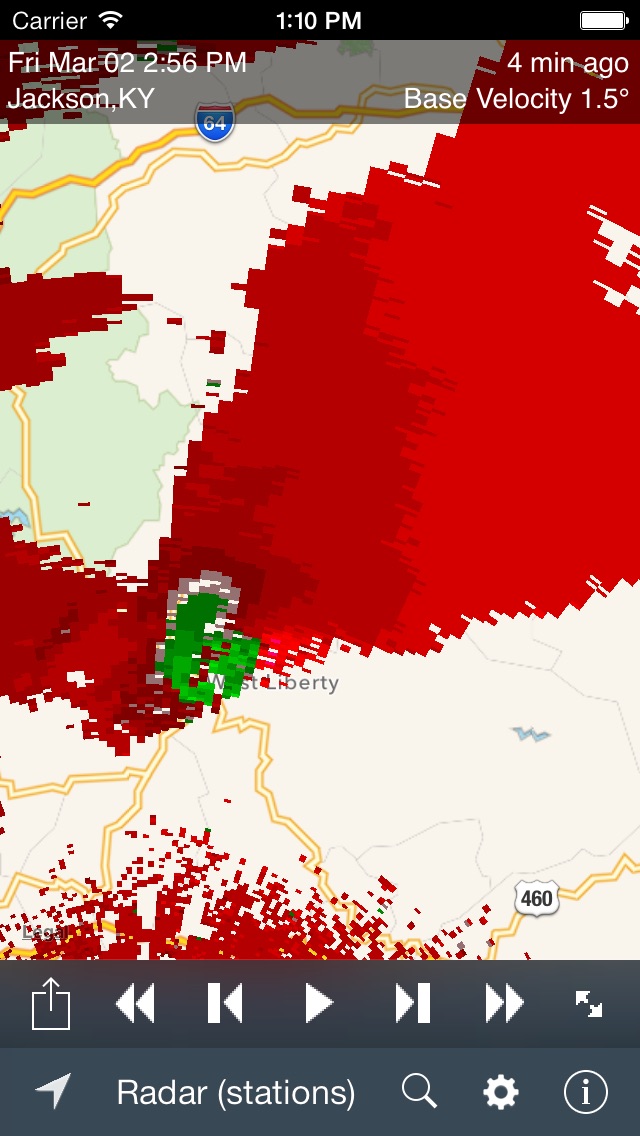The height and width of the screenshot is (1136, 640).
Task: Open the search magnifier
Action: pyautogui.click(x=419, y=1092)
